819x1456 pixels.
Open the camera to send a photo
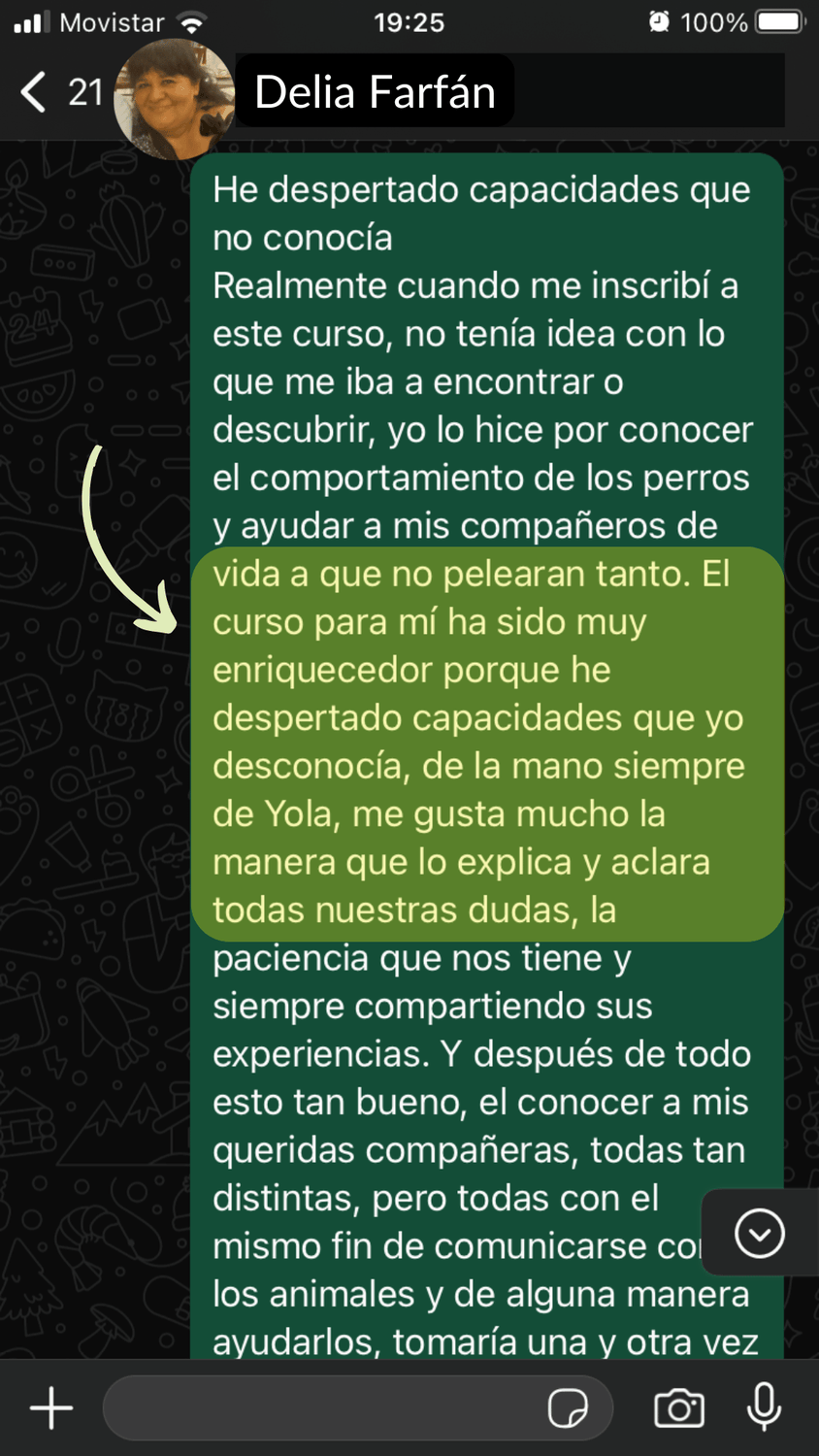pos(678,1407)
